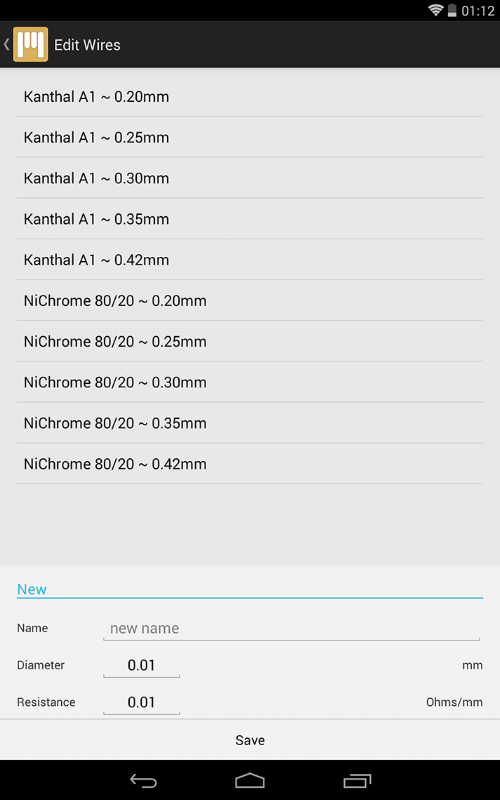Choose NiChrome 80/20 ~ 0.30mm row
This screenshot has width=500, height=800.
point(250,382)
